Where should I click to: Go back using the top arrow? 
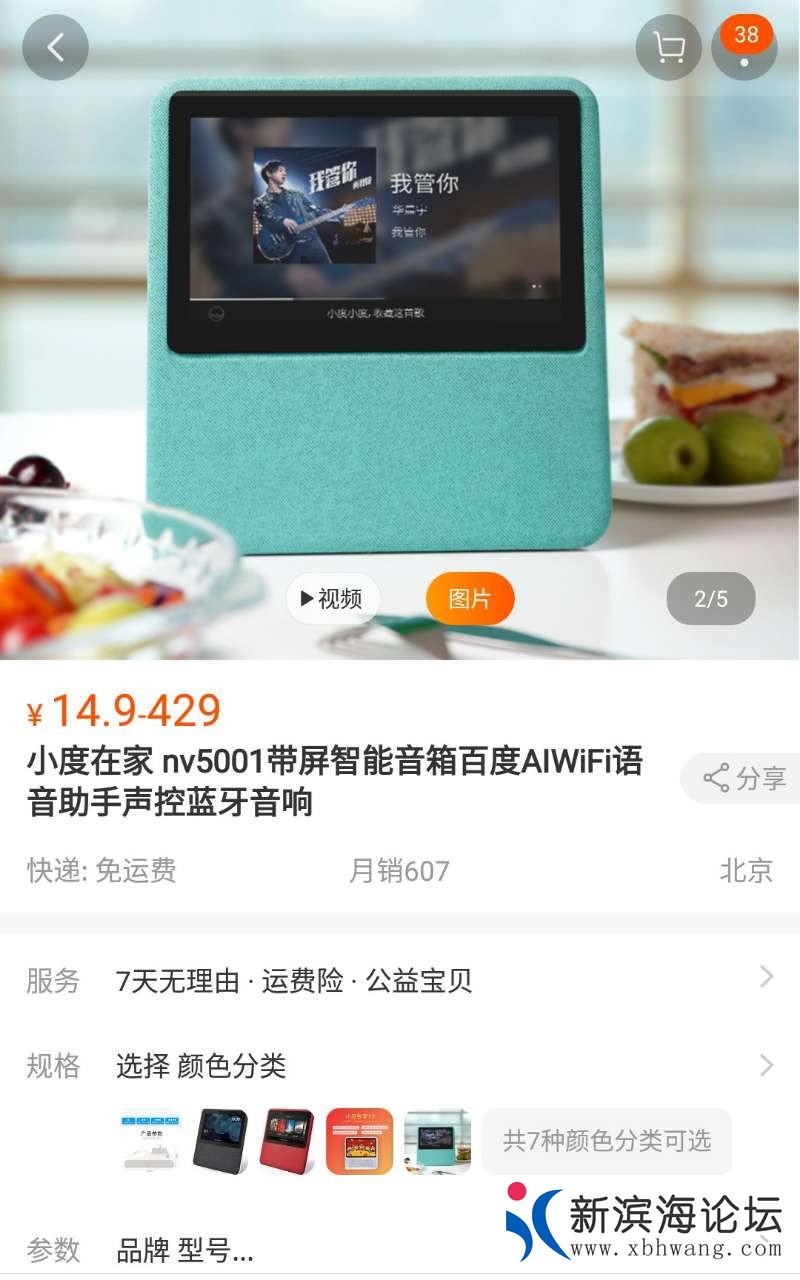point(55,47)
